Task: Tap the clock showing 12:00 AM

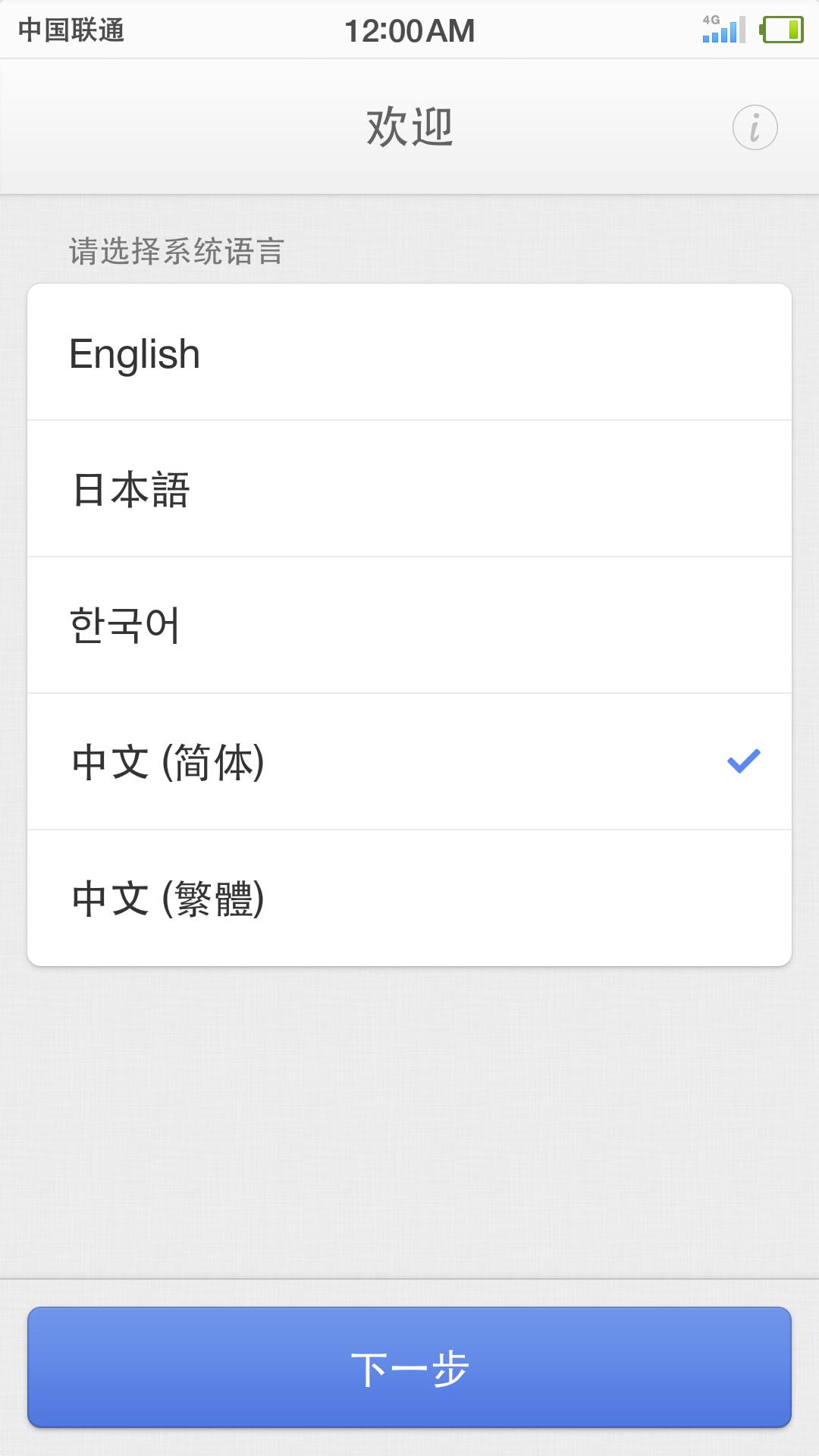Action: pos(409,29)
